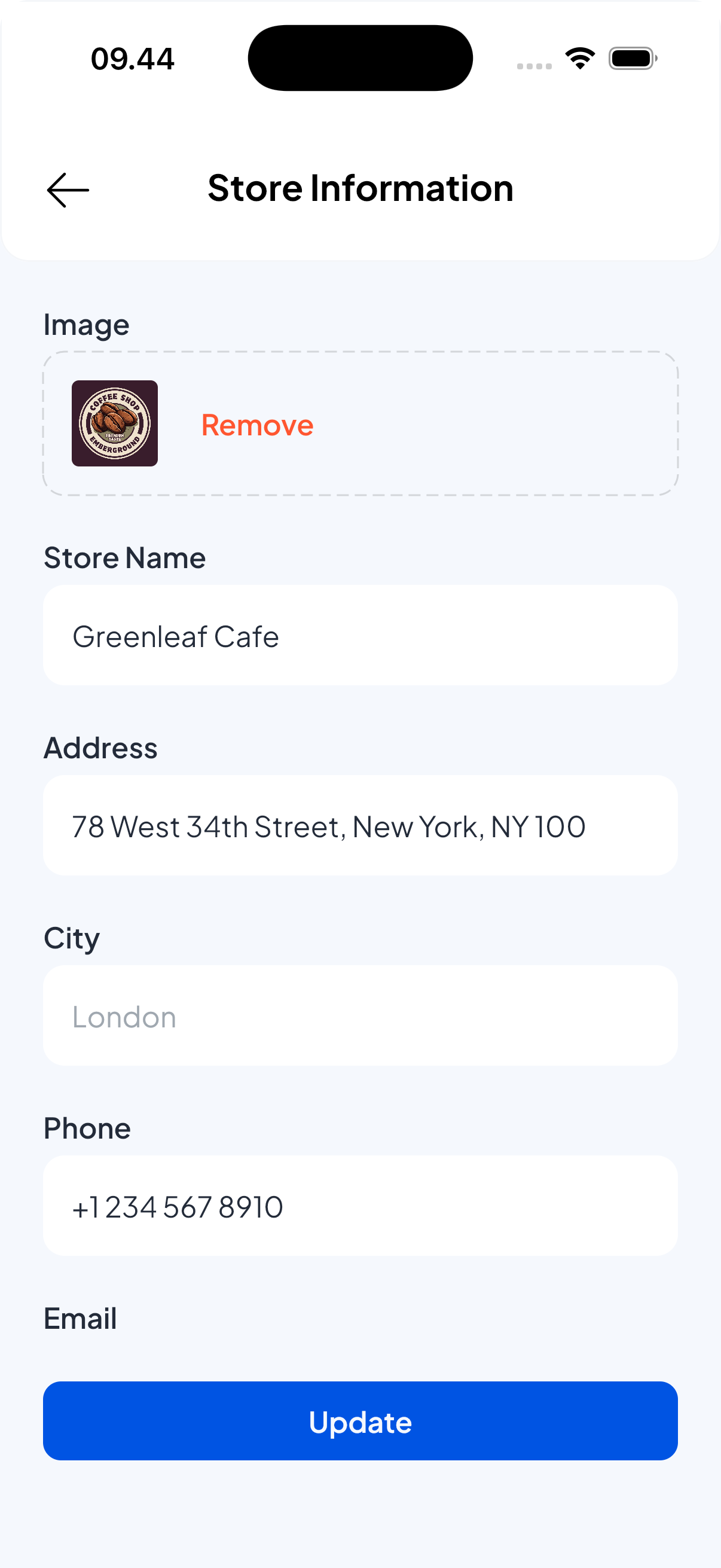
Task: Tap the Wi-Fi icon in status bar
Action: 579,57
